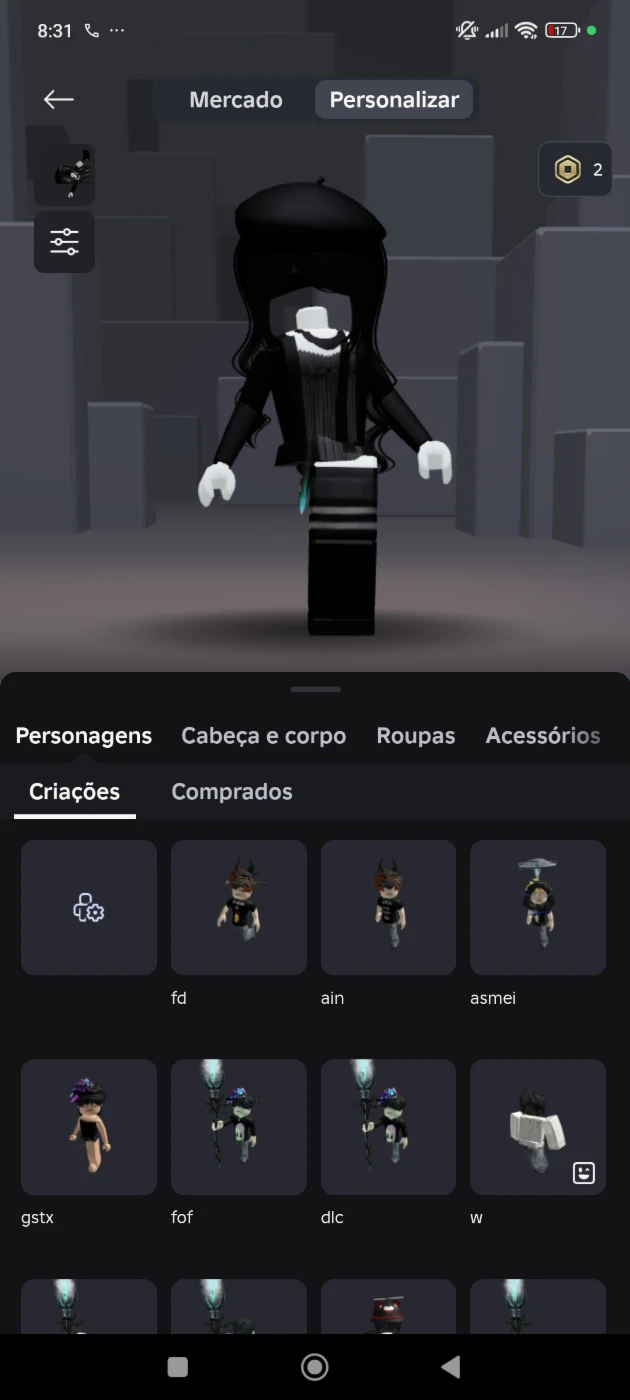Go back using the top-left arrow
The image size is (630, 1400).
pos(59,99)
